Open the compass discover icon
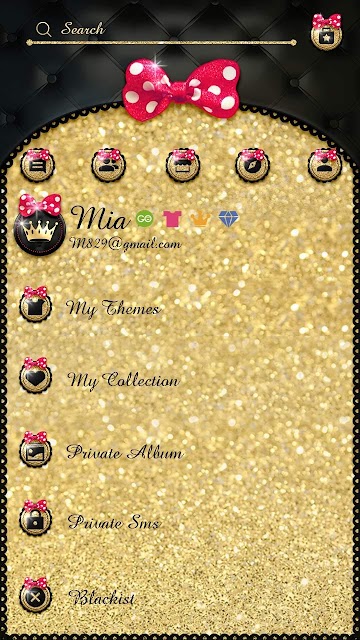 point(252,165)
